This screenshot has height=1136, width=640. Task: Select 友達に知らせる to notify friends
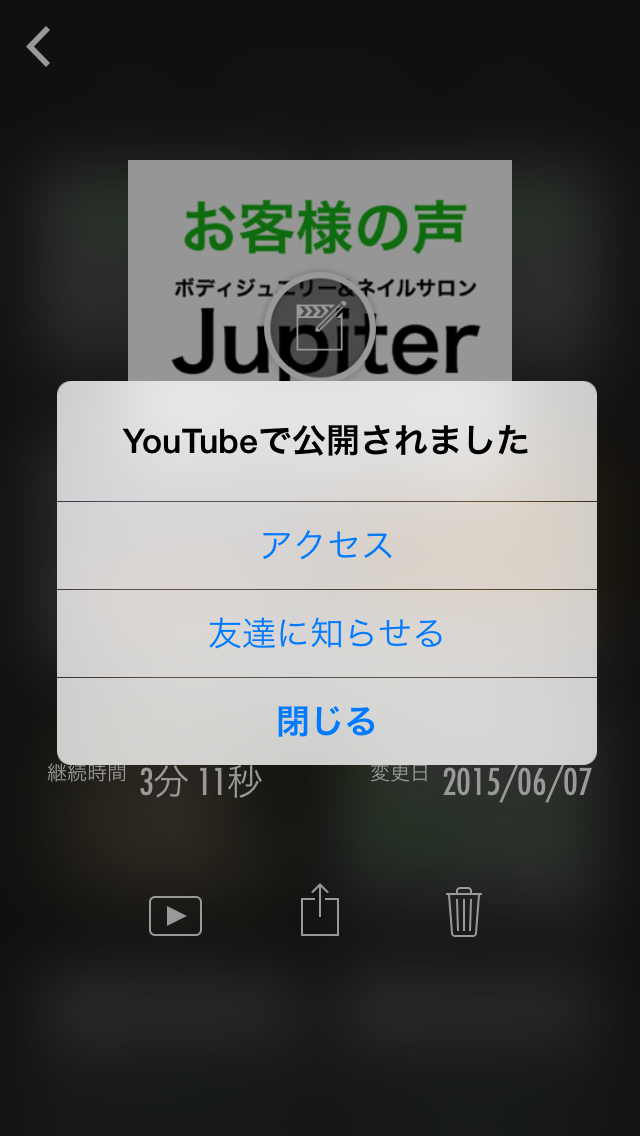(x=327, y=633)
